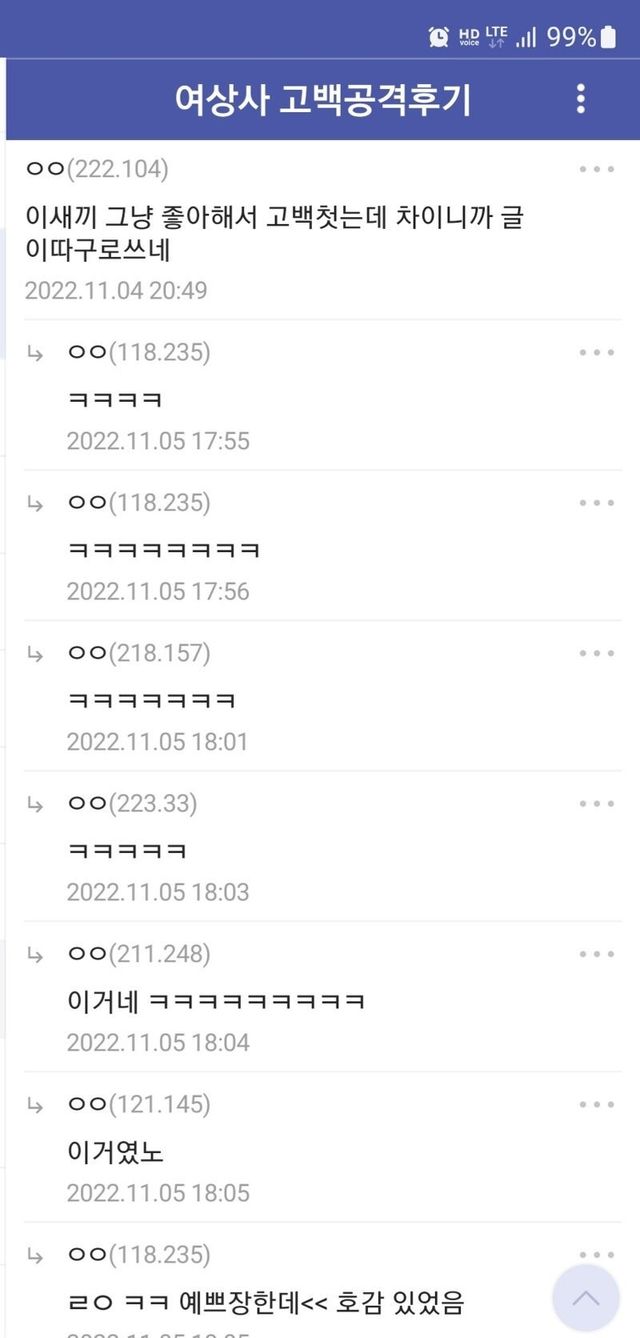Viewport: 640px width, 1338px height.
Task: Open the header overflow menu
Action: pos(581,98)
